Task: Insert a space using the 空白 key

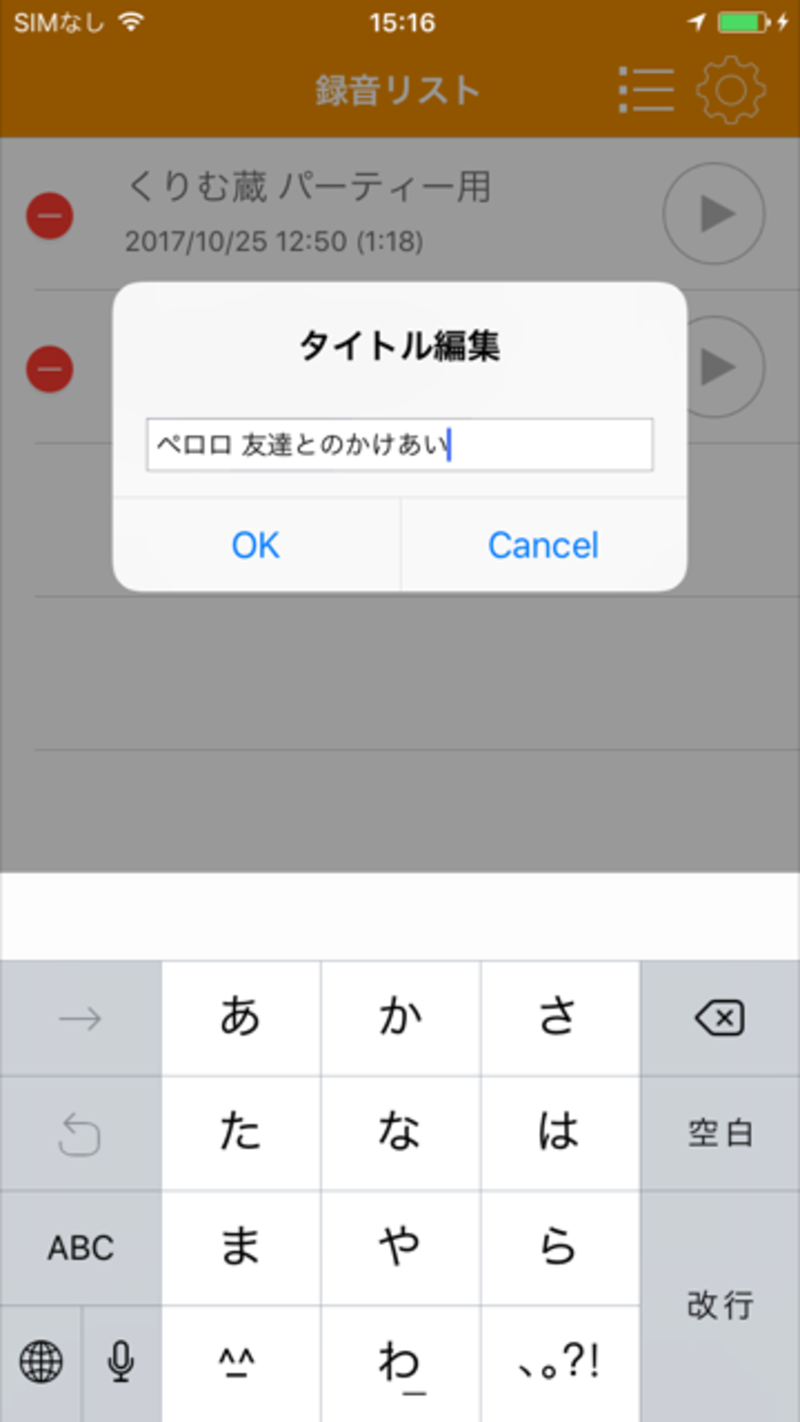Action: [720, 1133]
